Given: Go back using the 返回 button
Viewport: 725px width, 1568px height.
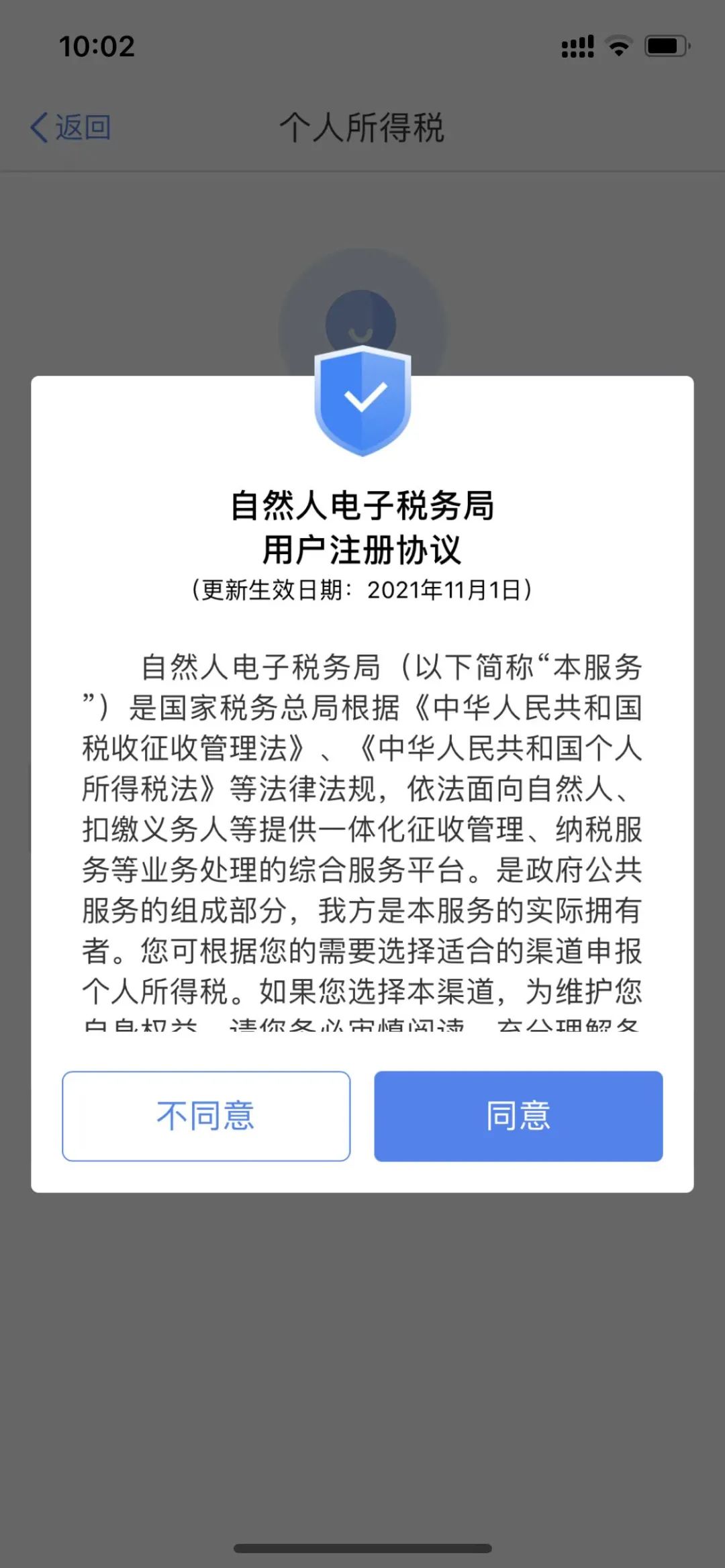Looking at the screenshot, I should coord(71,127).
